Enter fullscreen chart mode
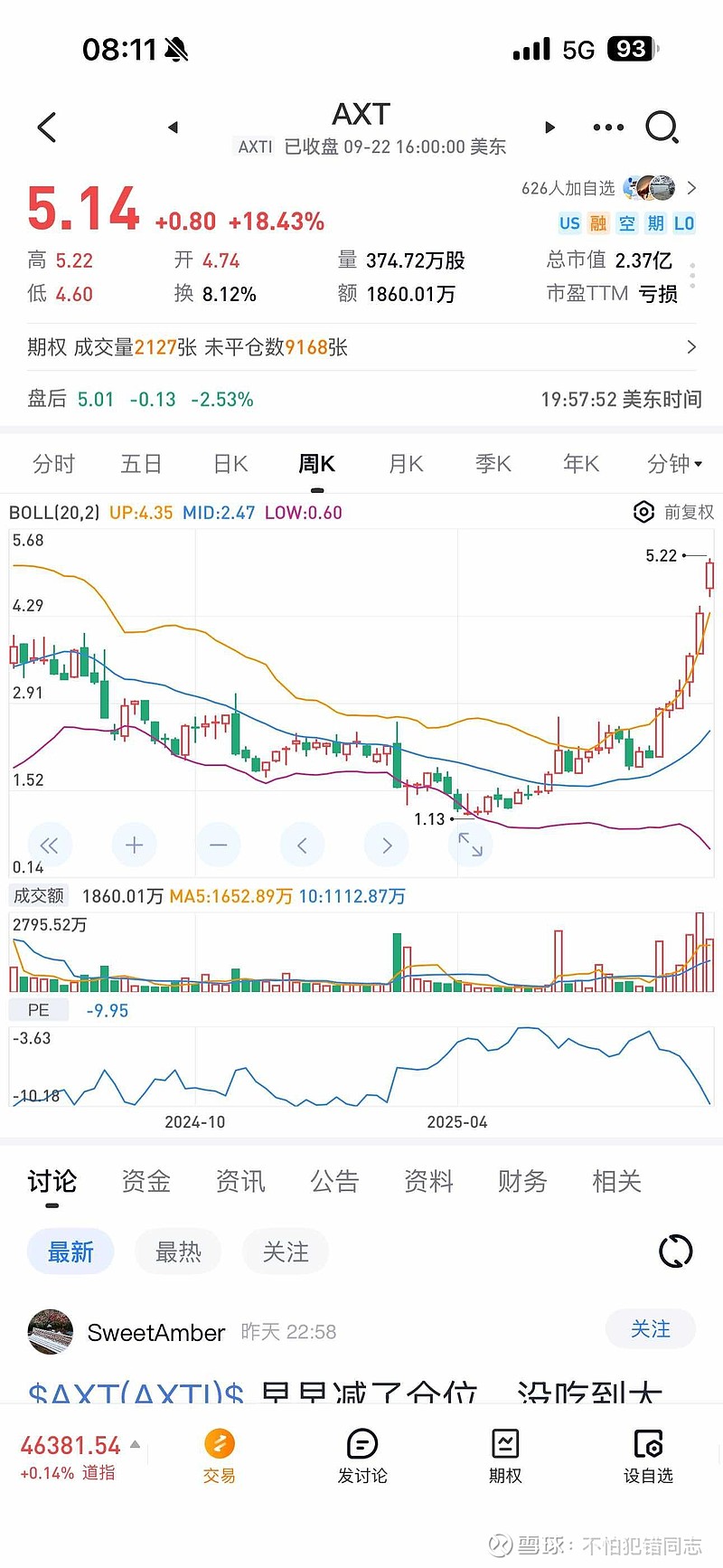This screenshot has height=1568, width=723. [470, 845]
